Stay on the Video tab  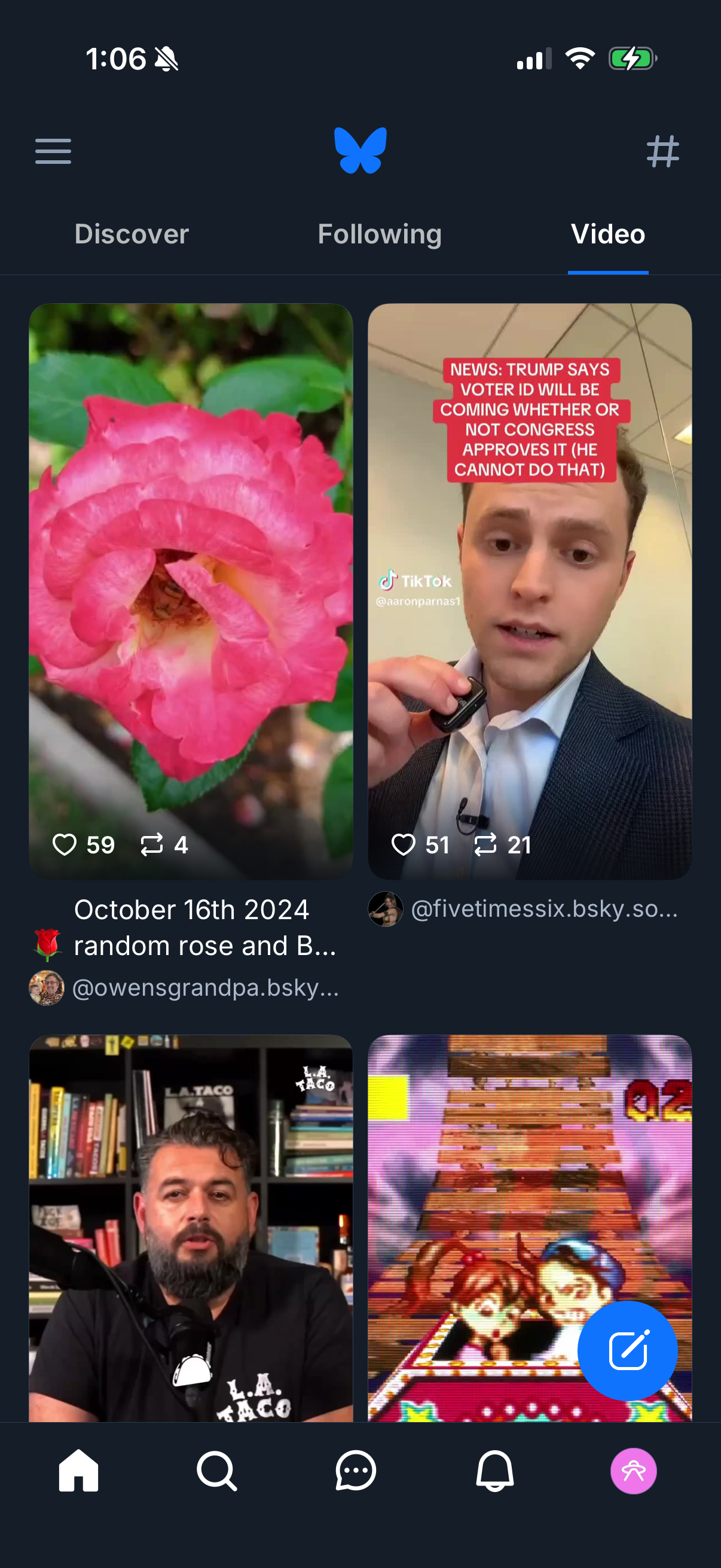coord(607,234)
